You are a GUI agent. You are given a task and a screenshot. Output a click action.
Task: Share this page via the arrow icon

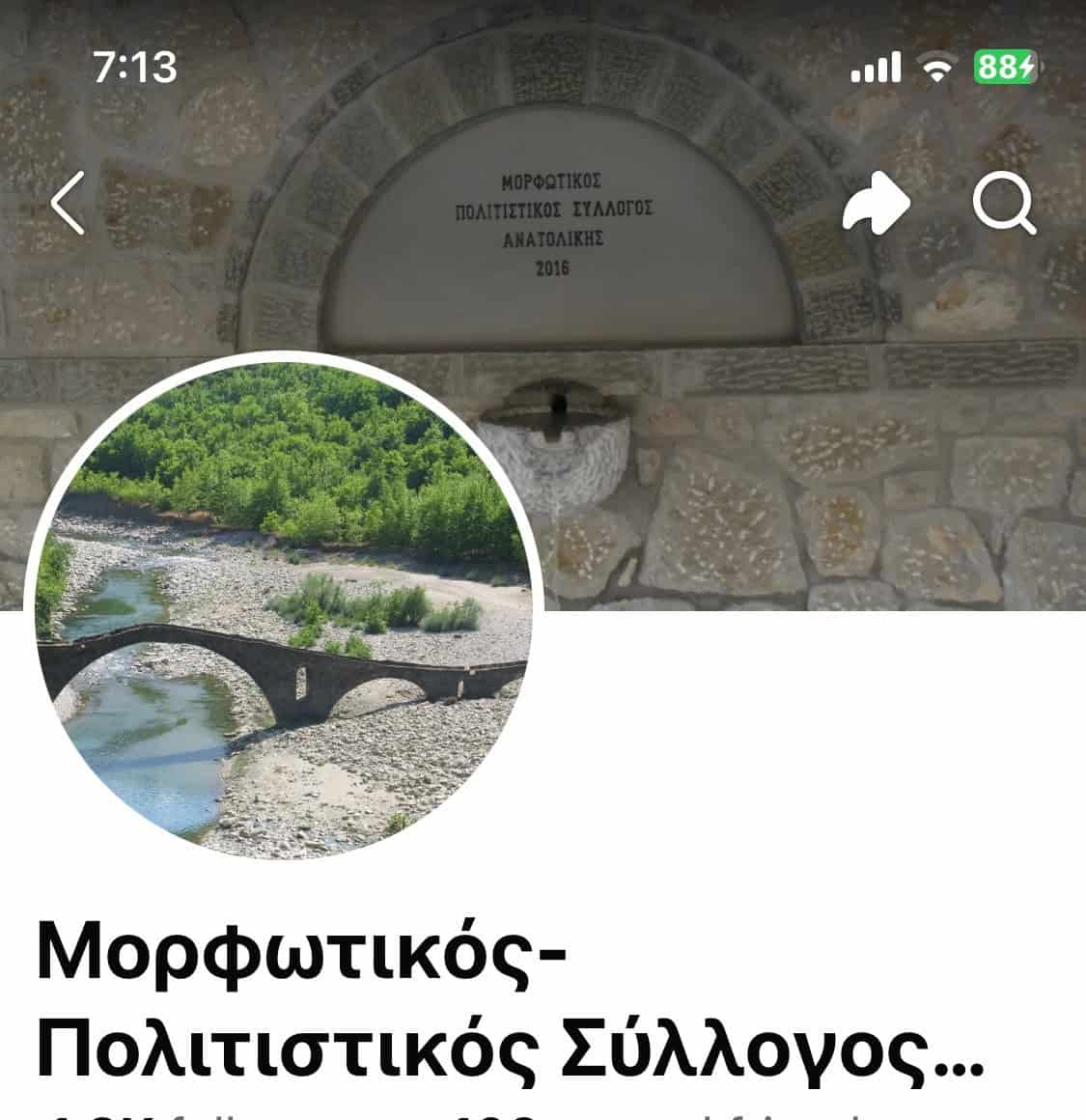875,205
